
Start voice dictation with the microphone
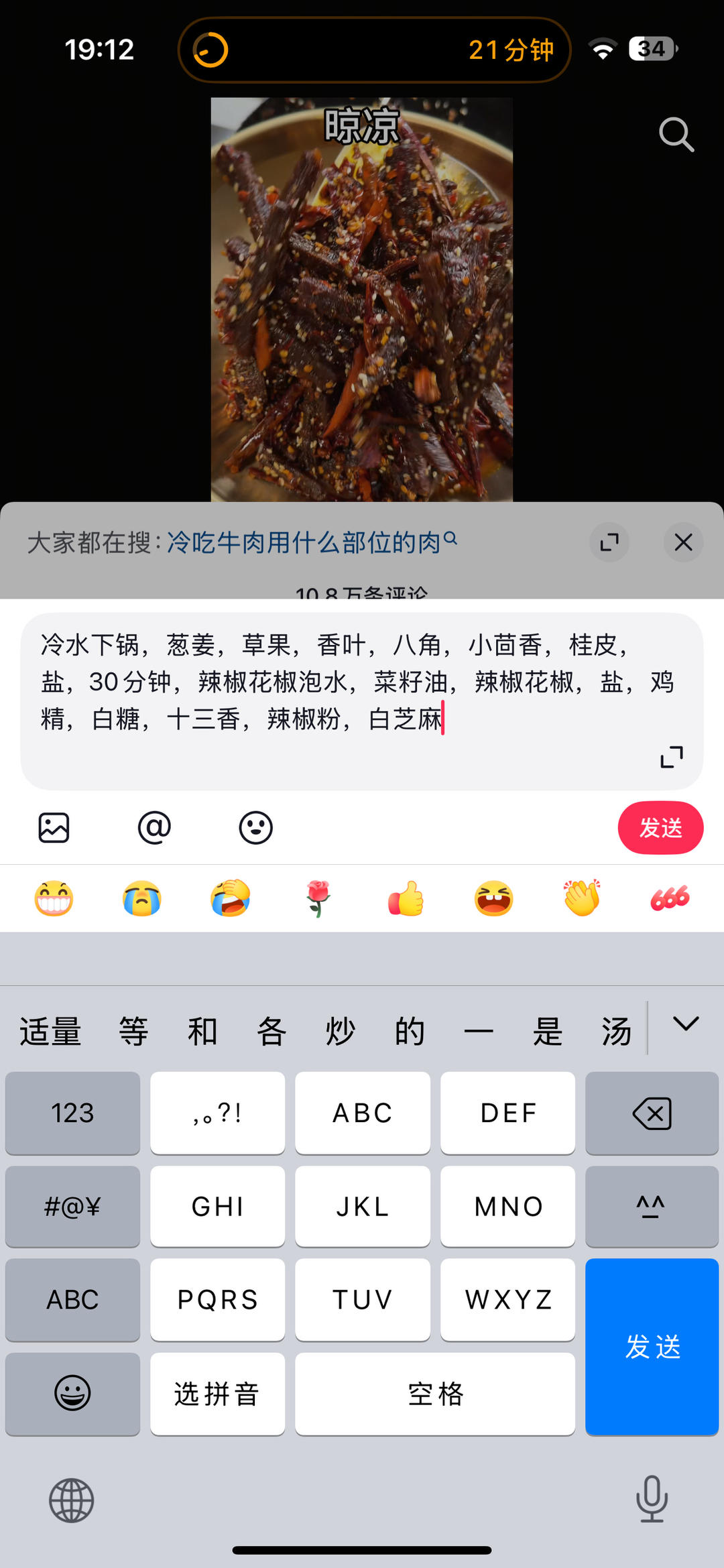652,1499
